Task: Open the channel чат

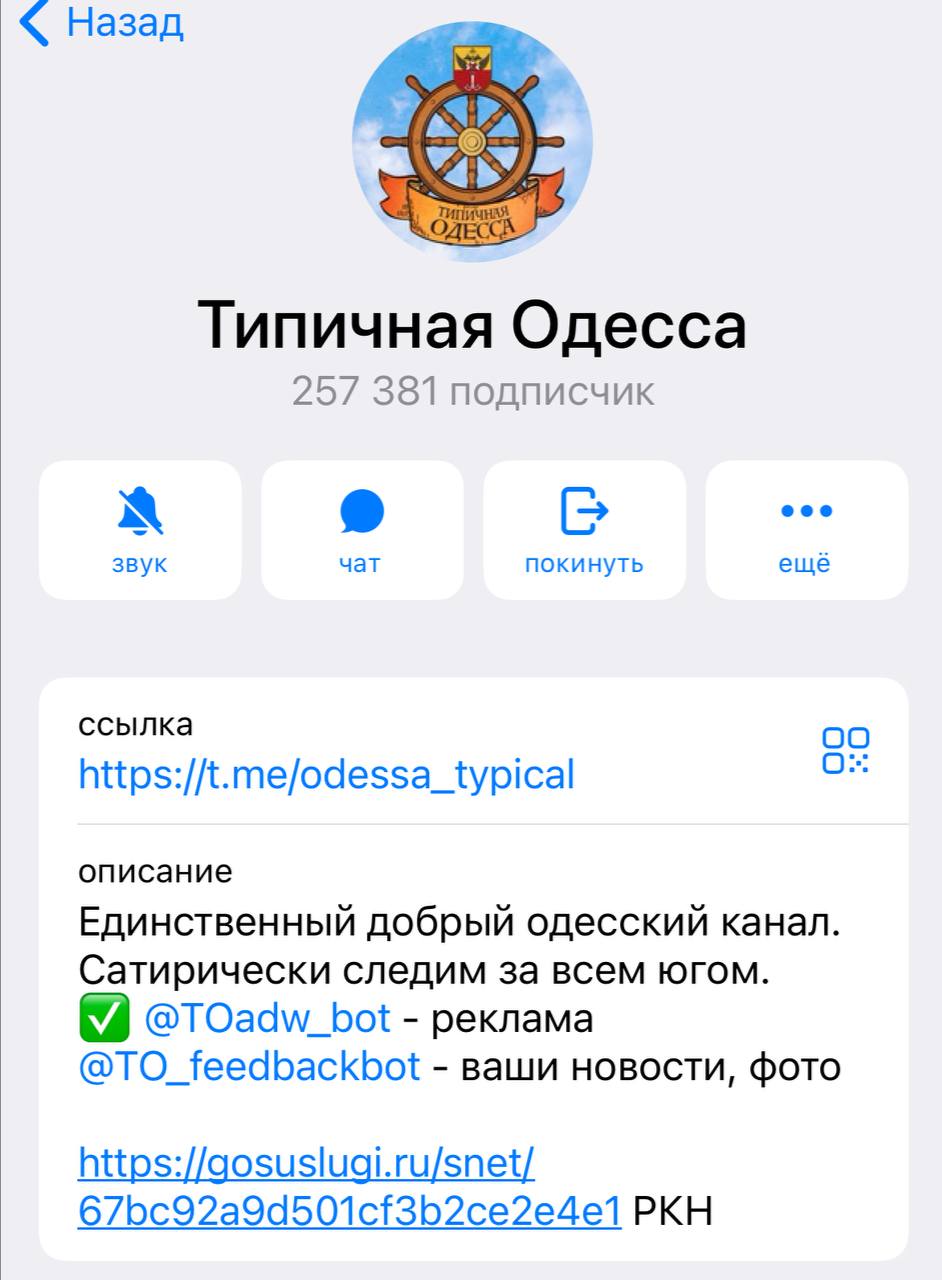Action: coord(361,530)
